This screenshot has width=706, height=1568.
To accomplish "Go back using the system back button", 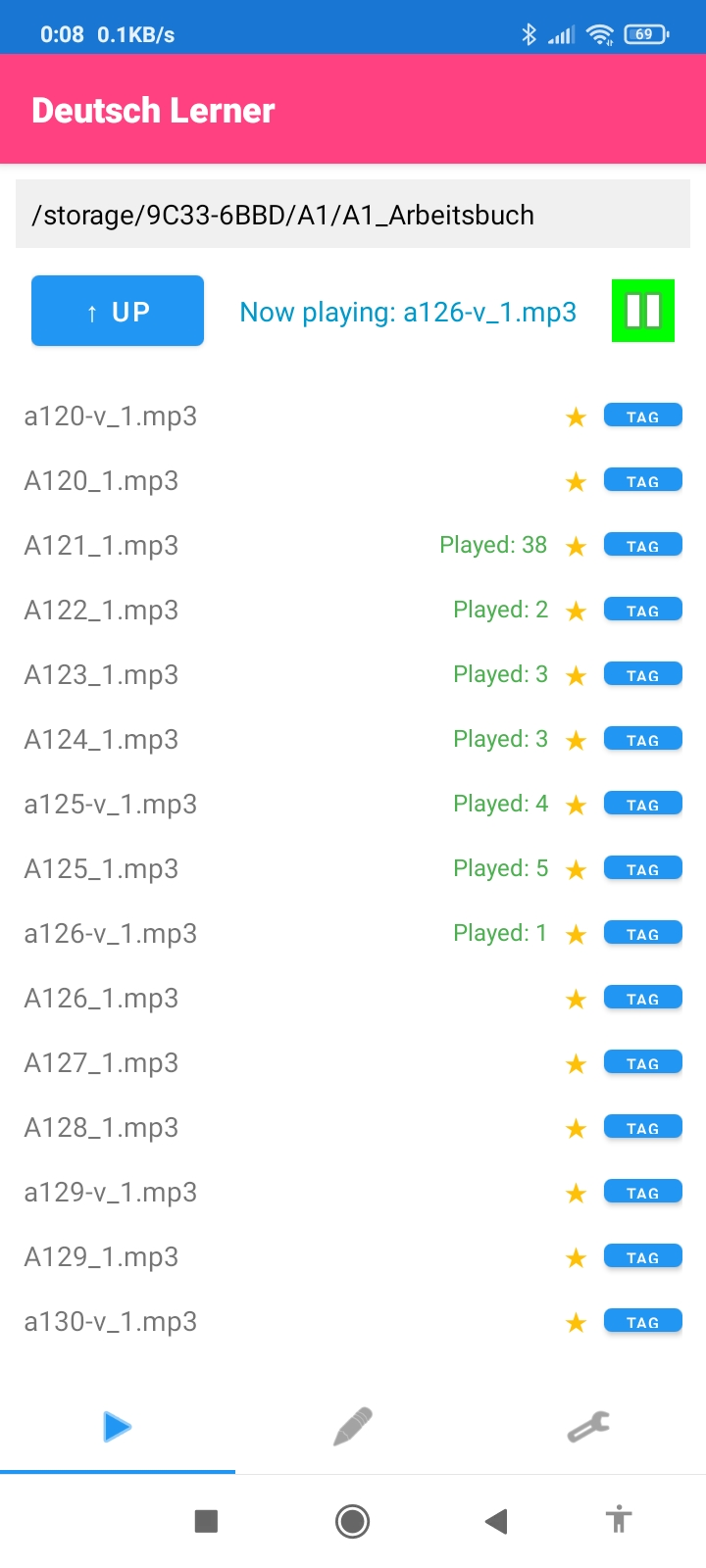I will click(x=496, y=1521).
